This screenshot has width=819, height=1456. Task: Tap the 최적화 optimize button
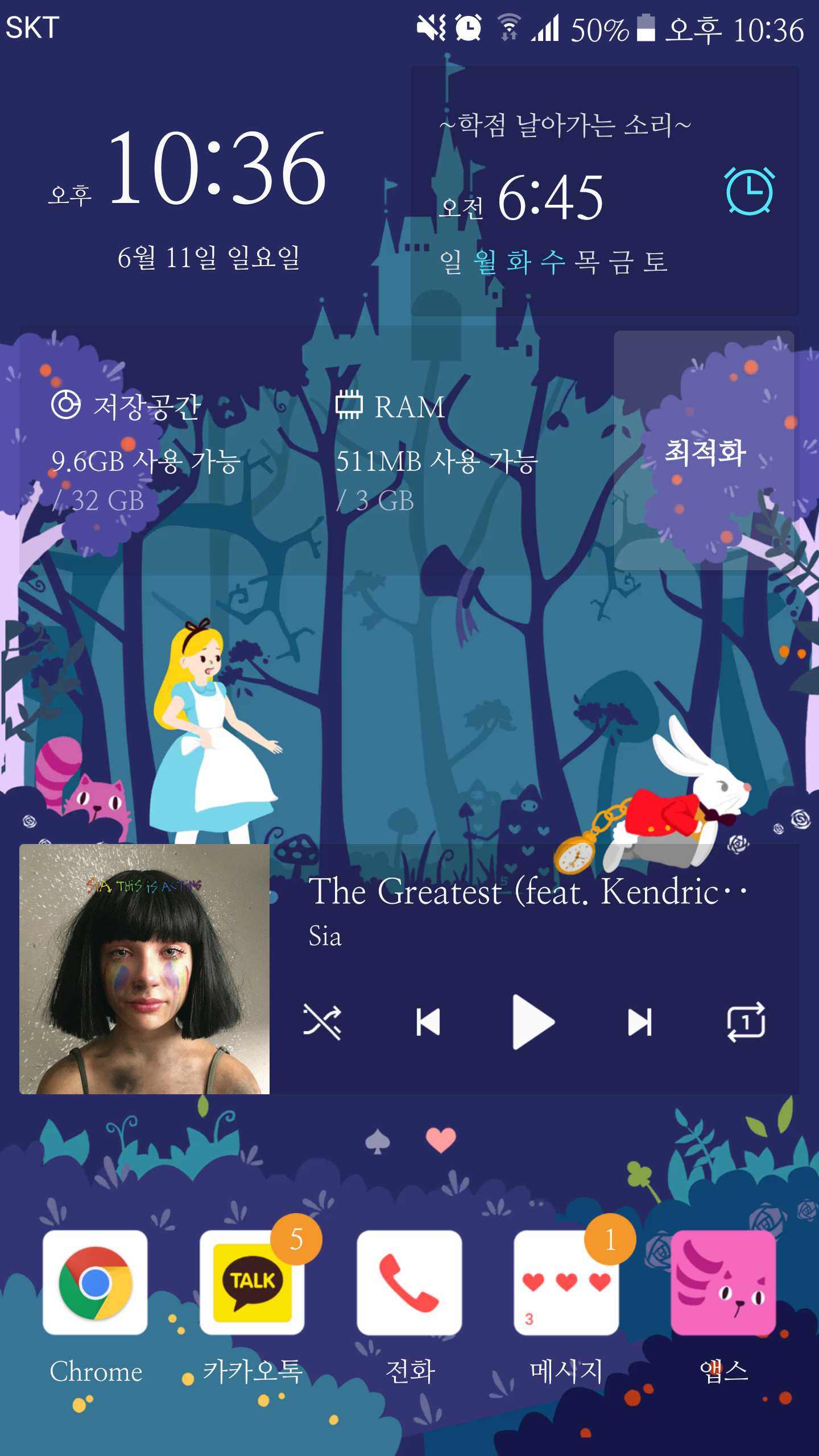[704, 451]
